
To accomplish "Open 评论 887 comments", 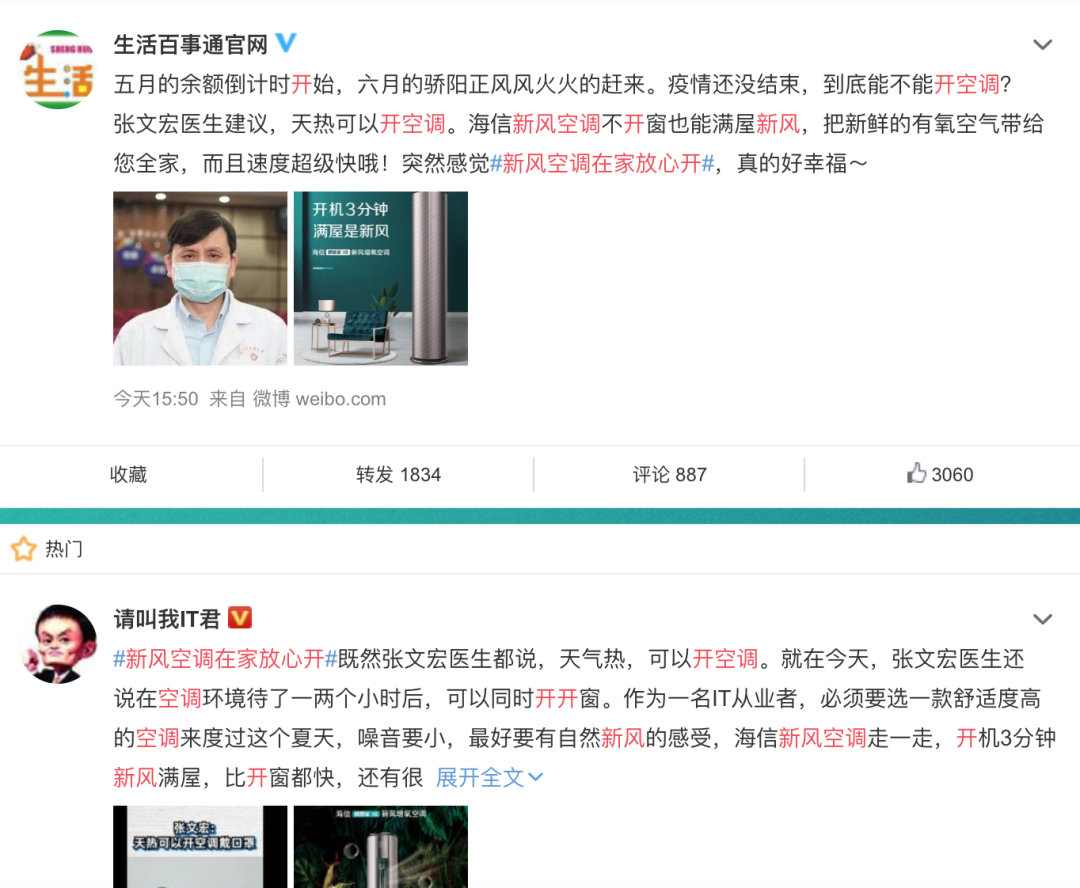I will pos(669,475).
